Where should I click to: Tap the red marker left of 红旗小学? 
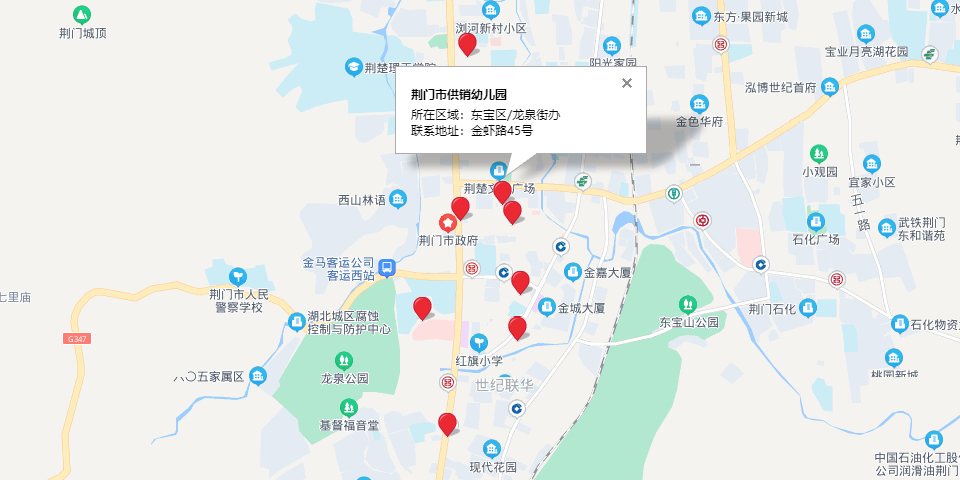coord(423,308)
